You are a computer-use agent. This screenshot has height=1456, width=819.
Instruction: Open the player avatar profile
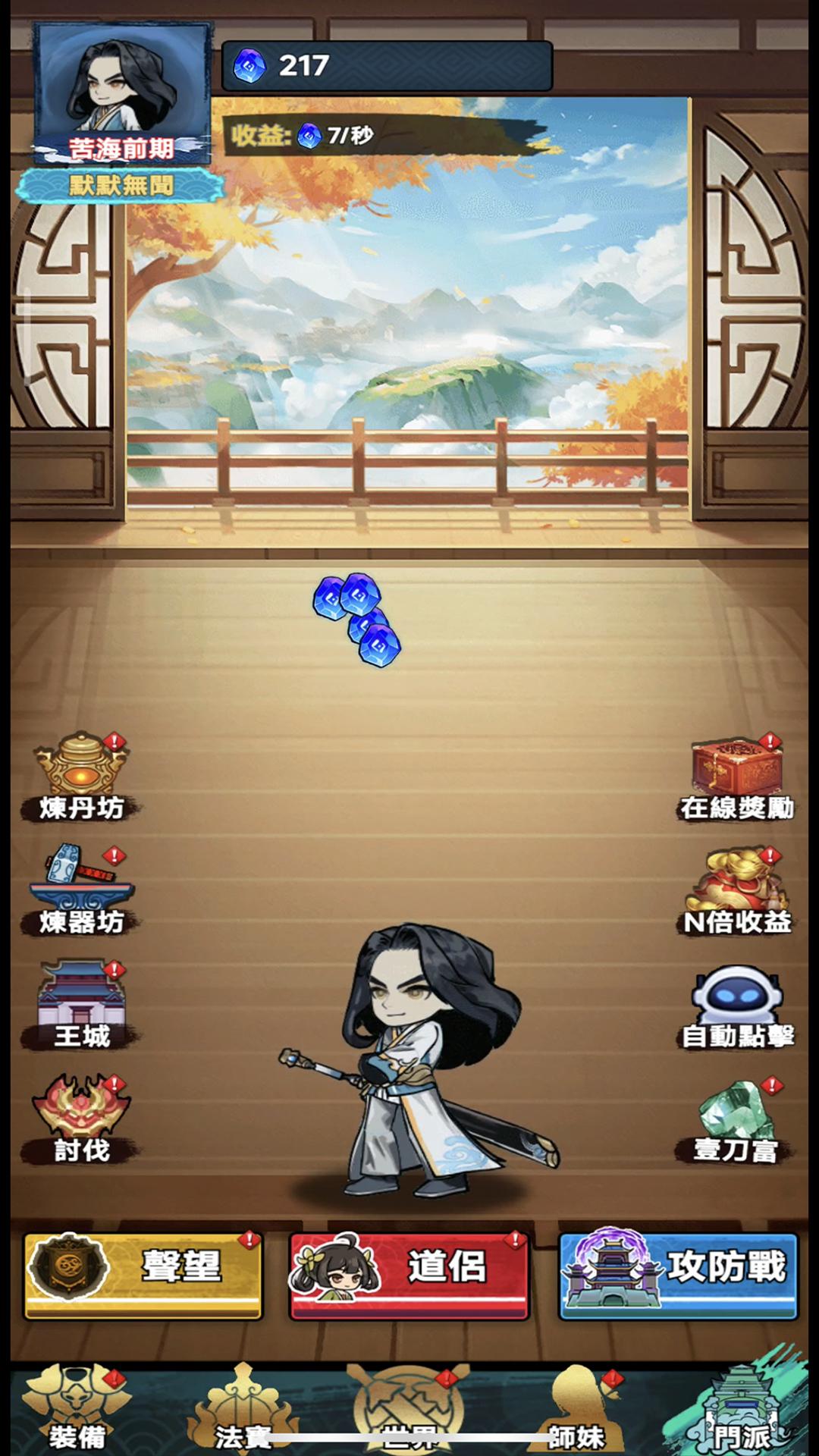click(x=121, y=82)
